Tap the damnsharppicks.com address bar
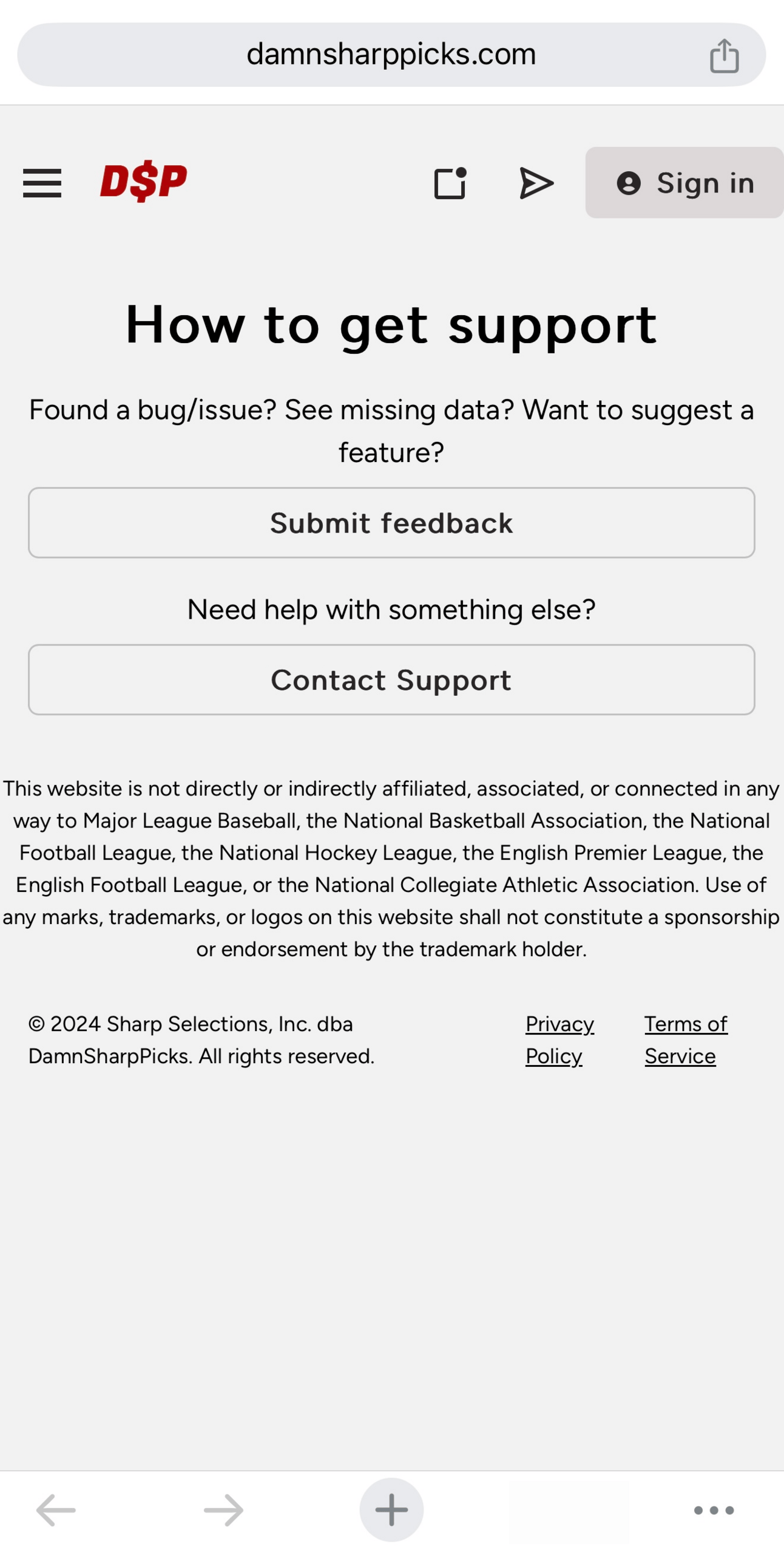Image resolution: width=784 pixels, height=1558 pixels. click(x=391, y=55)
